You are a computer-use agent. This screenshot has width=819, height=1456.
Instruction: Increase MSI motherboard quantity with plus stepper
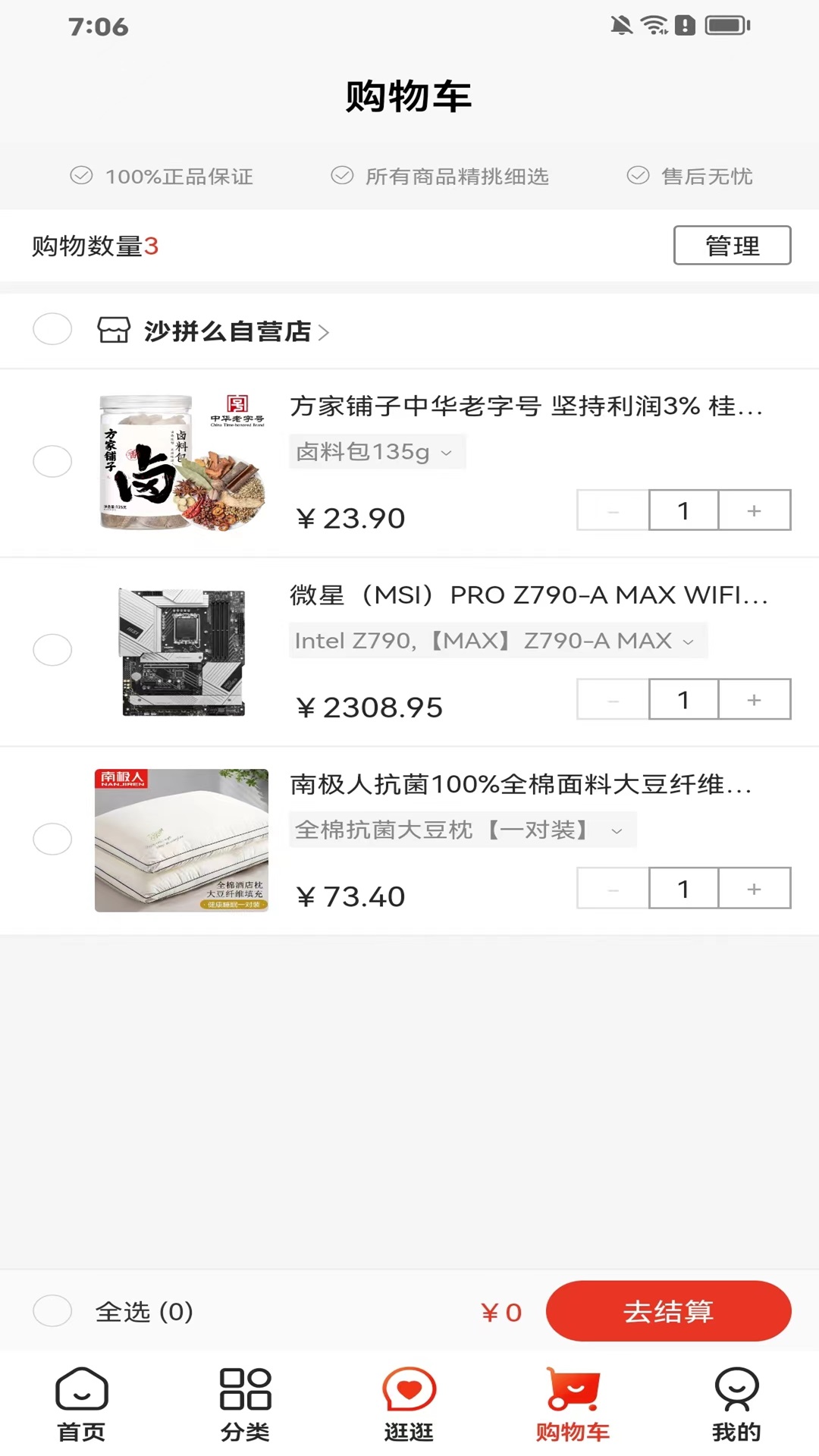click(754, 699)
